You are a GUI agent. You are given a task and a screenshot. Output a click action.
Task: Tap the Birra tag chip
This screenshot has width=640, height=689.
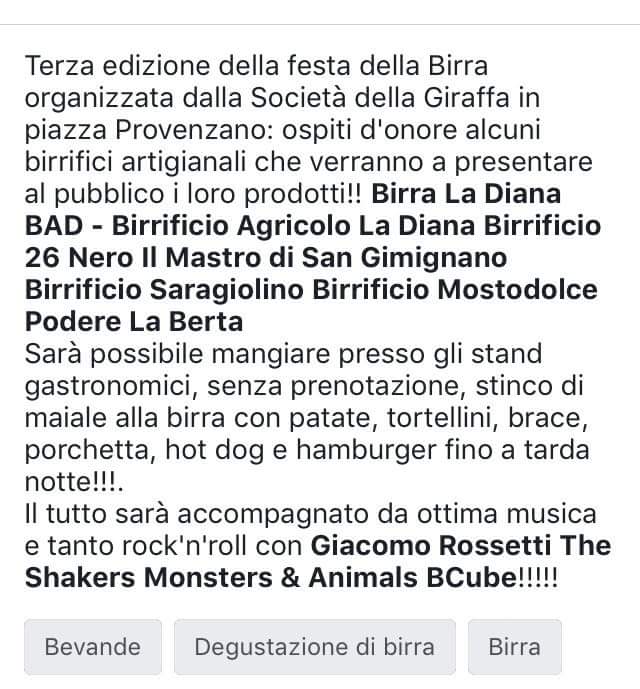coord(514,646)
